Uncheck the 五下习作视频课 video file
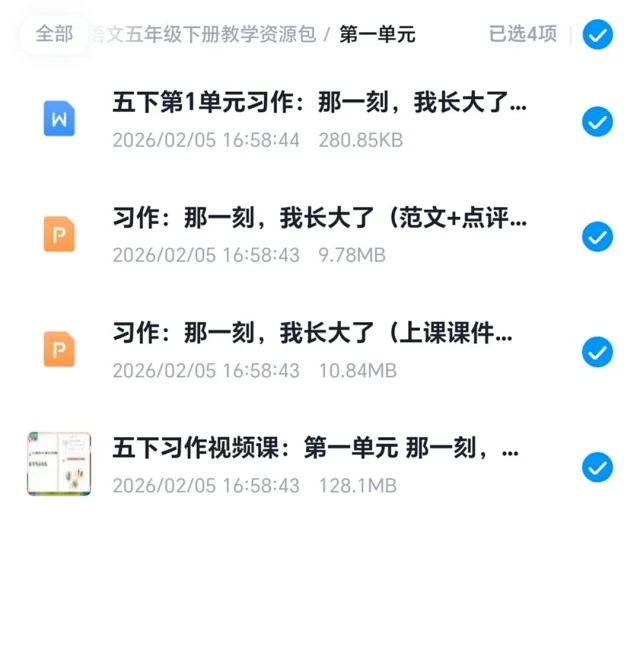The image size is (640, 670). pyautogui.click(x=597, y=467)
